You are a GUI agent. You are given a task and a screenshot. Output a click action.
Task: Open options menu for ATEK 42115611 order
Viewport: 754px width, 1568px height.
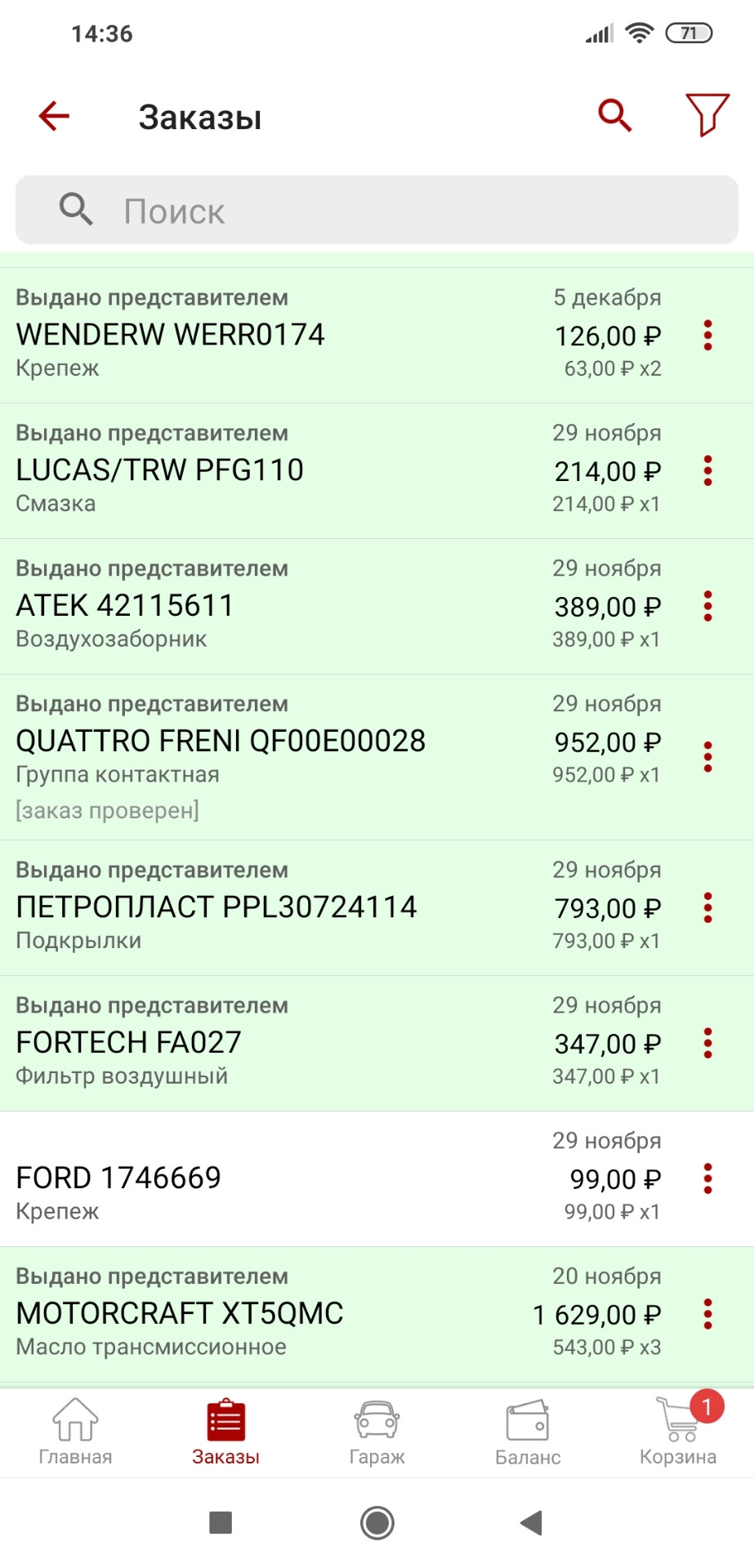coord(707,607)
